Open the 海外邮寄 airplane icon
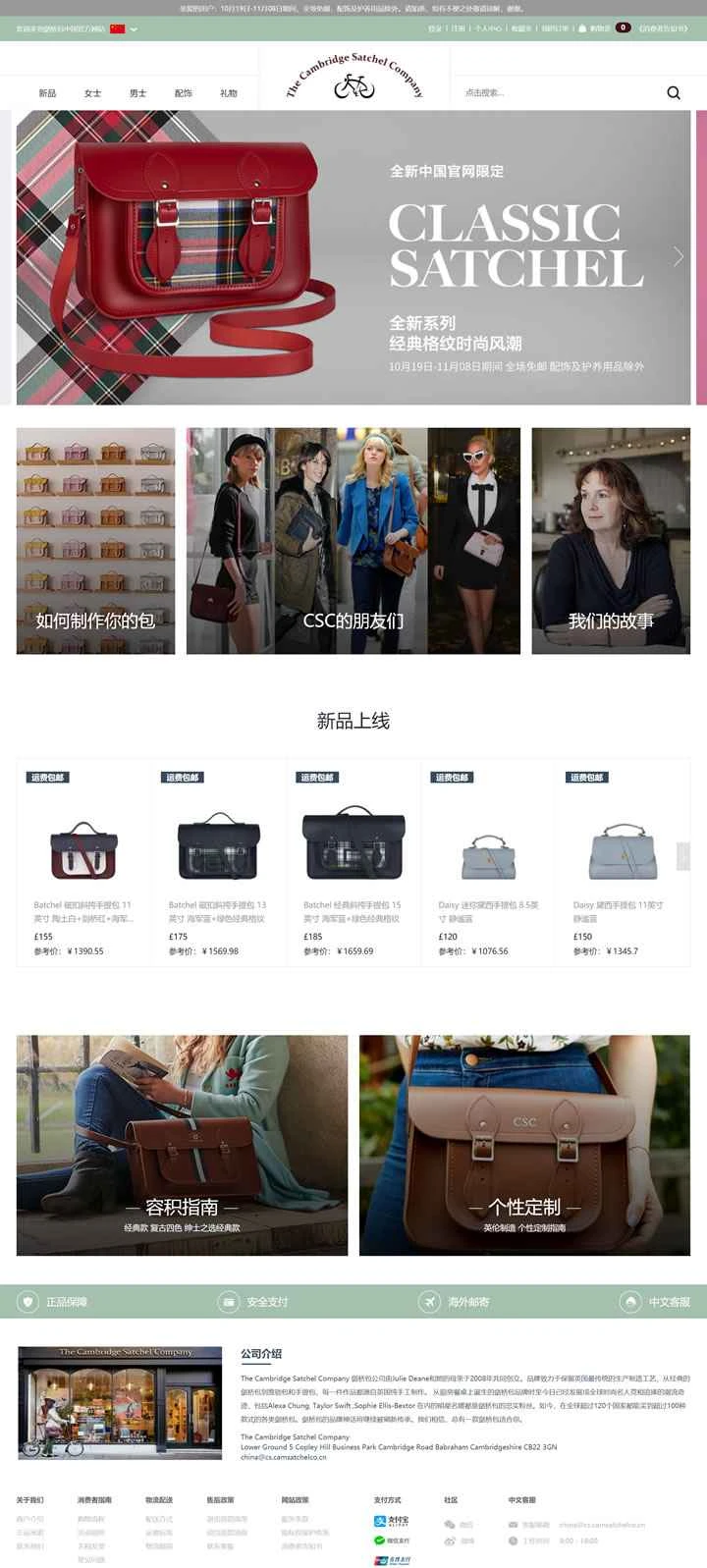The height and width of the screenshot is (1568, 707). coord(430,1300)
